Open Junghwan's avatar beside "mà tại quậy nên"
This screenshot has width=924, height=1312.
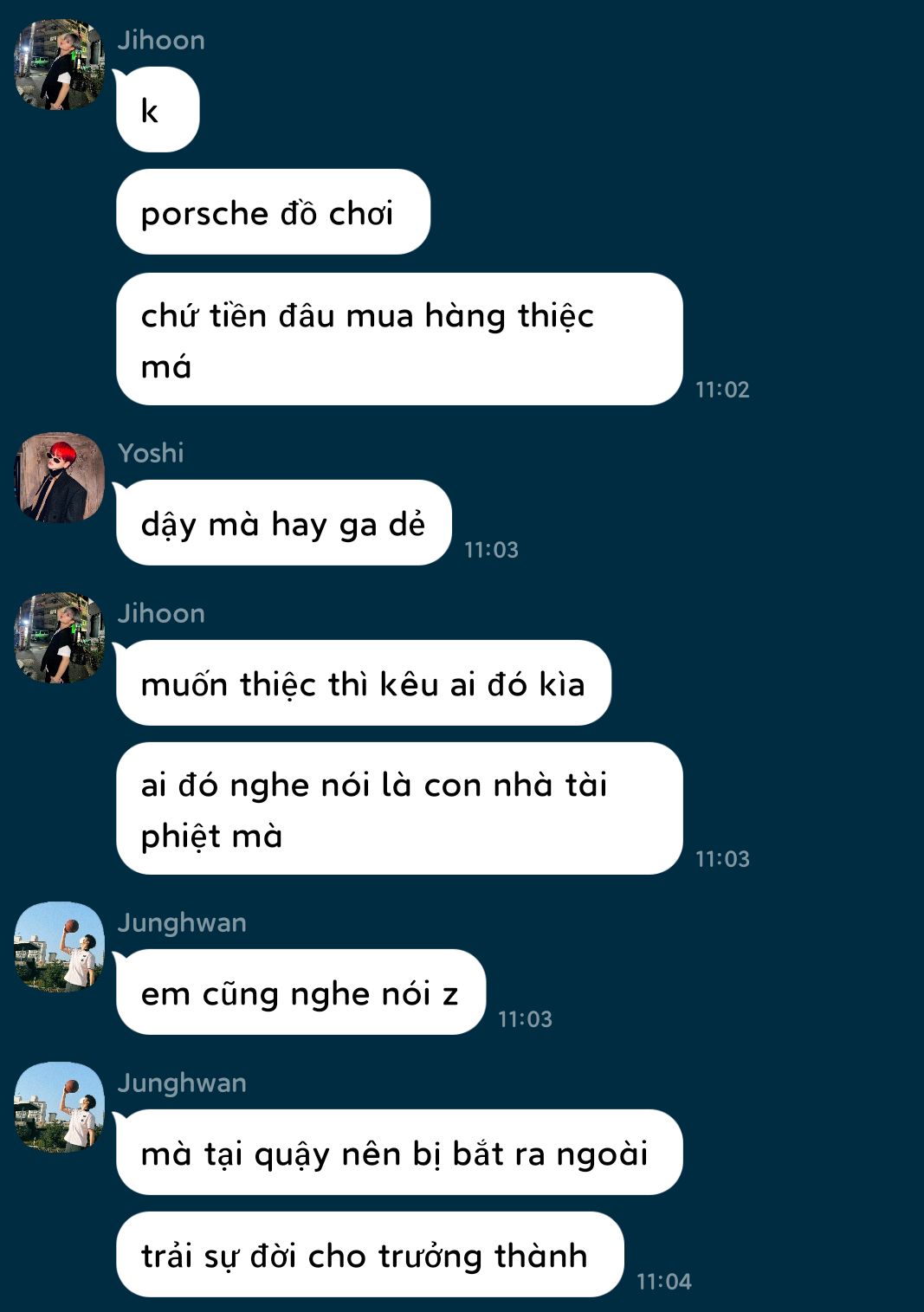pyautogui.click(x=60, y=1108)
